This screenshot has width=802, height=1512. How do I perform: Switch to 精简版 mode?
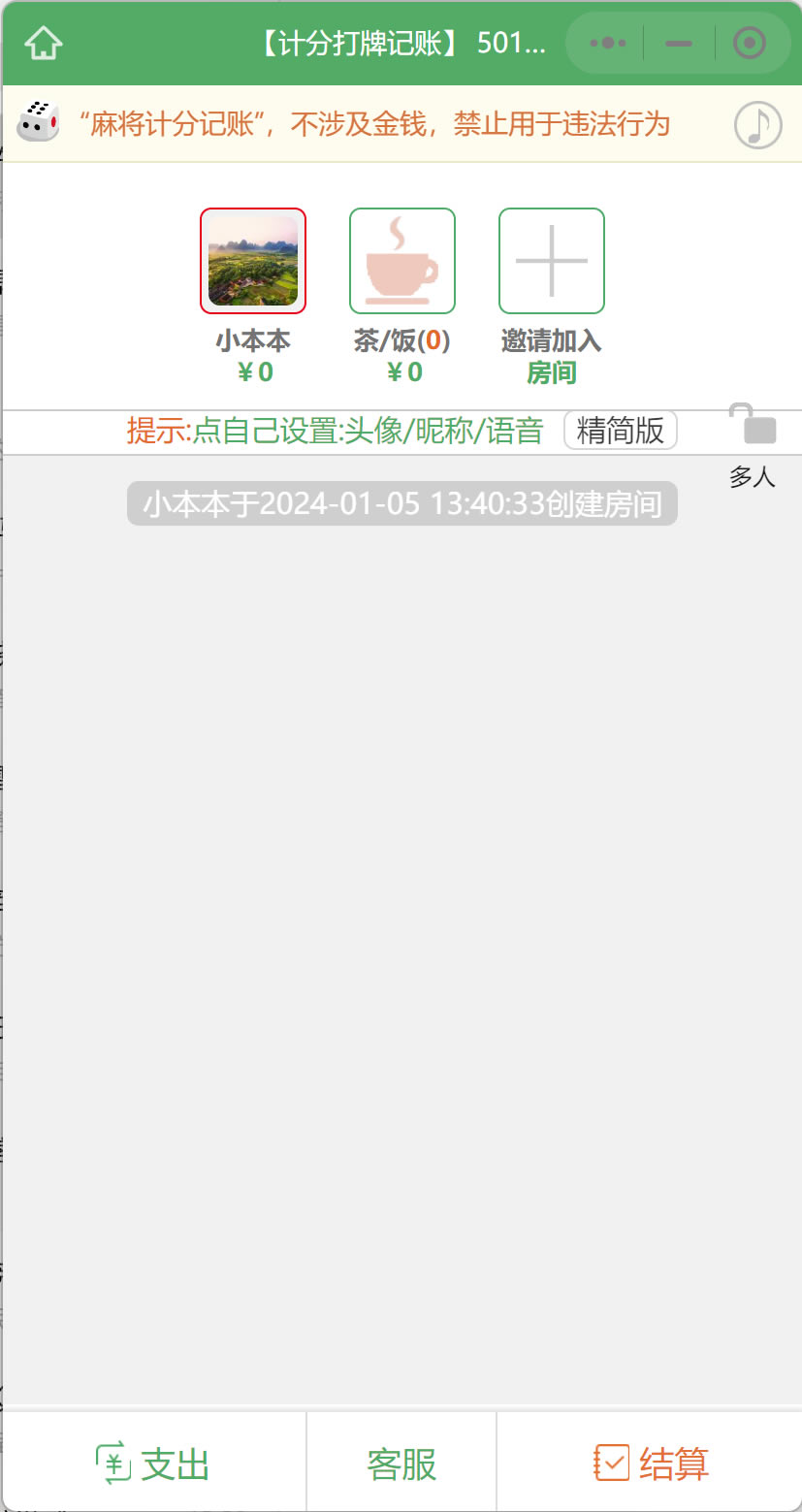coord(621,431)
